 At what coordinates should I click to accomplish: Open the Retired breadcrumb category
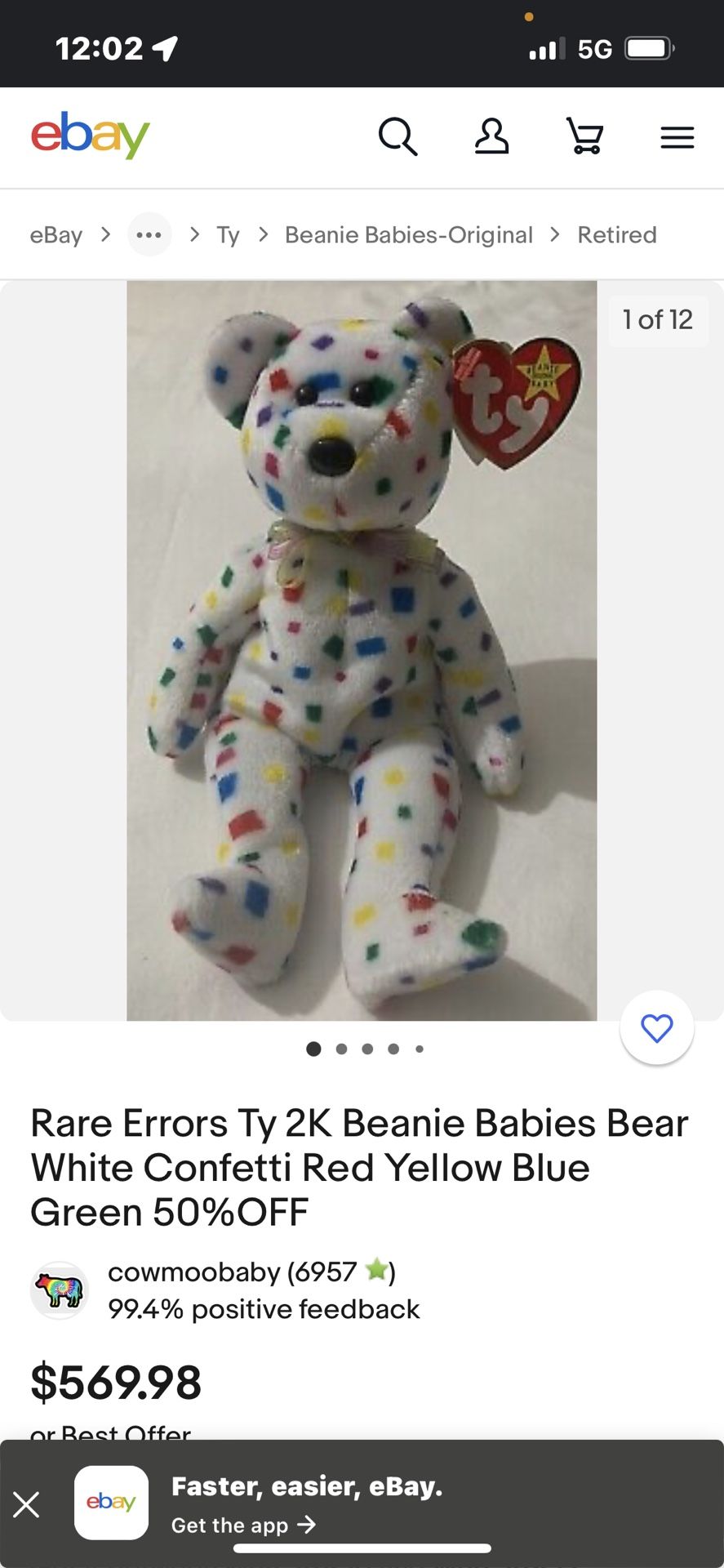(x=617, y=235)
